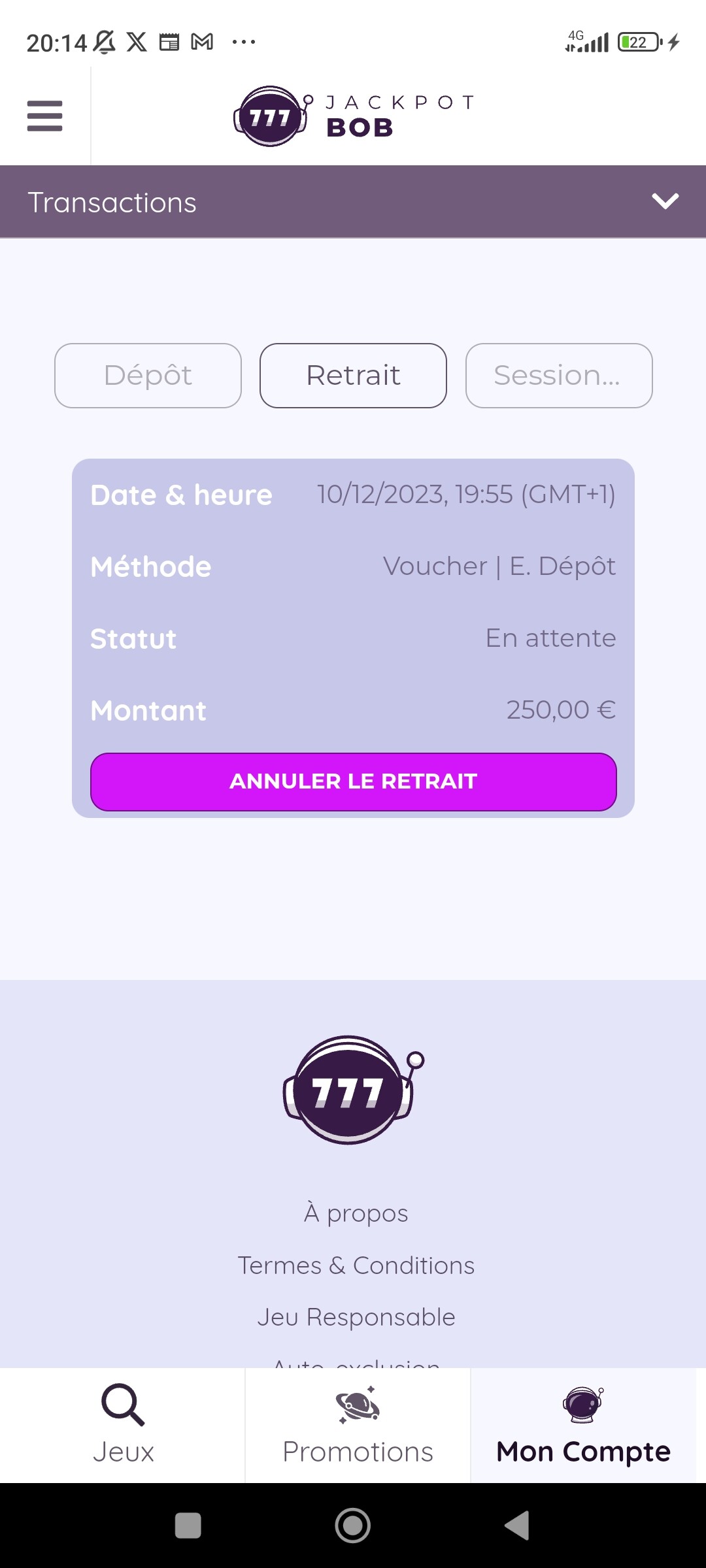Viewport: 706px width, 1568px height.
Task: Go back with system back button
Action: click(517, 1526)
